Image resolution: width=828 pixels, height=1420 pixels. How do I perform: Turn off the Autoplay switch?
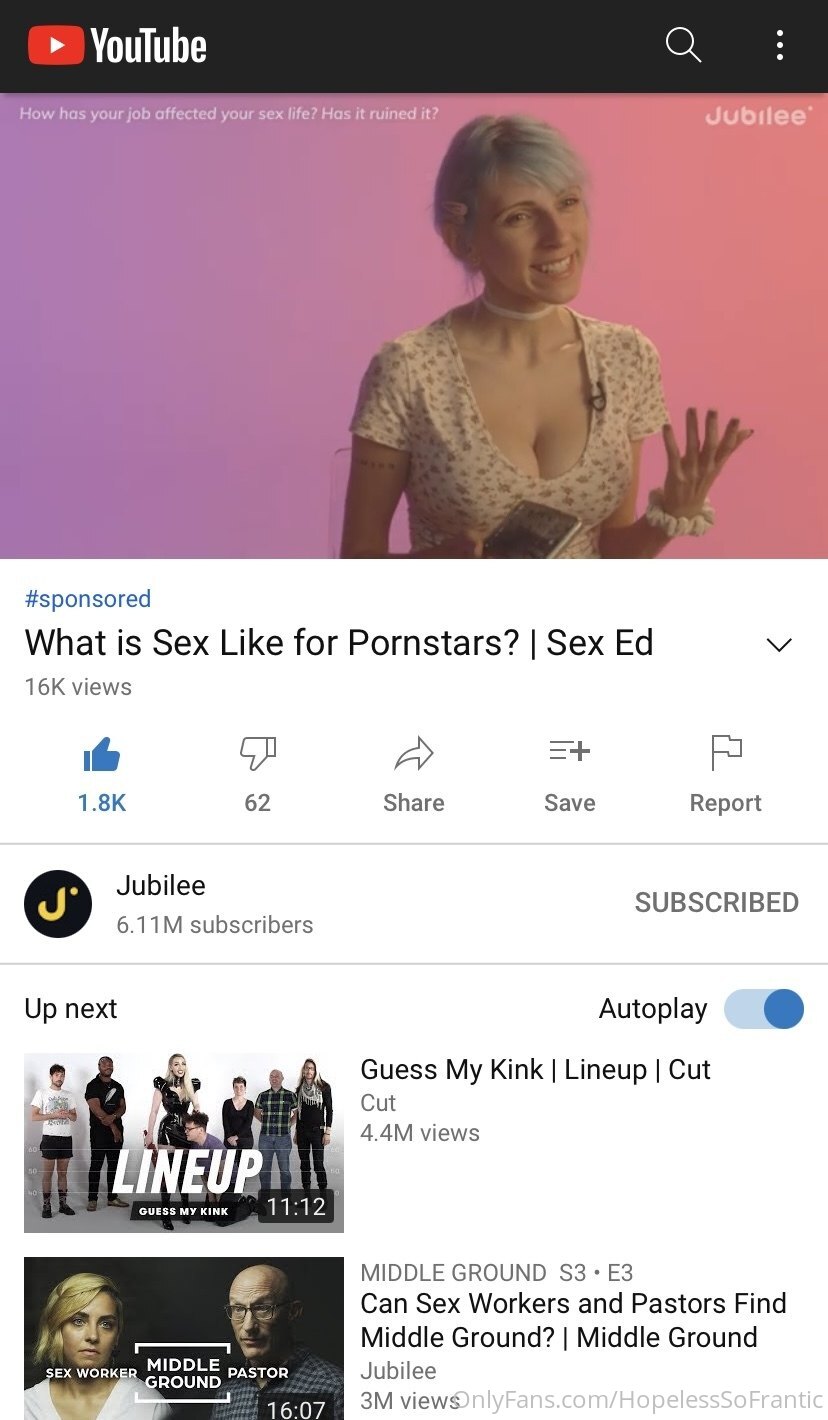click(x=764, y=1009)
